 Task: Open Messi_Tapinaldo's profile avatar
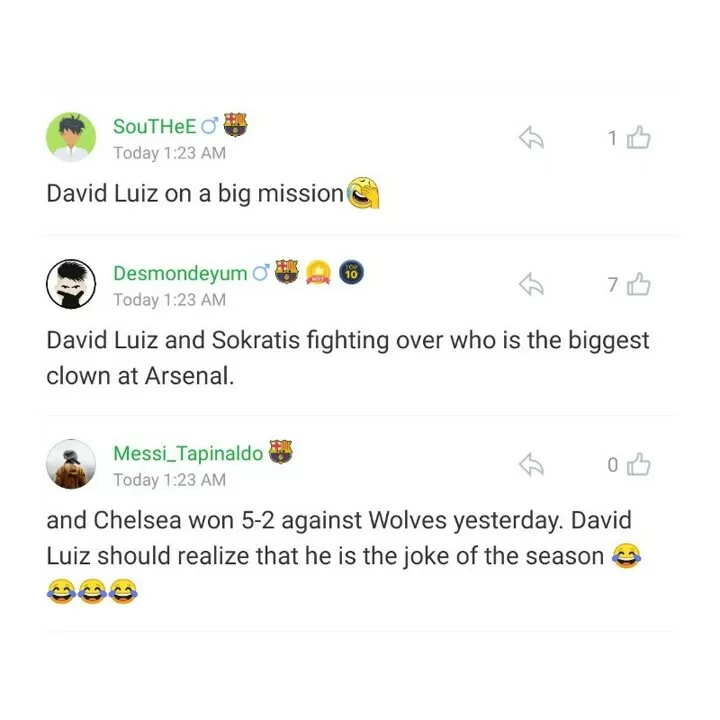71,464
